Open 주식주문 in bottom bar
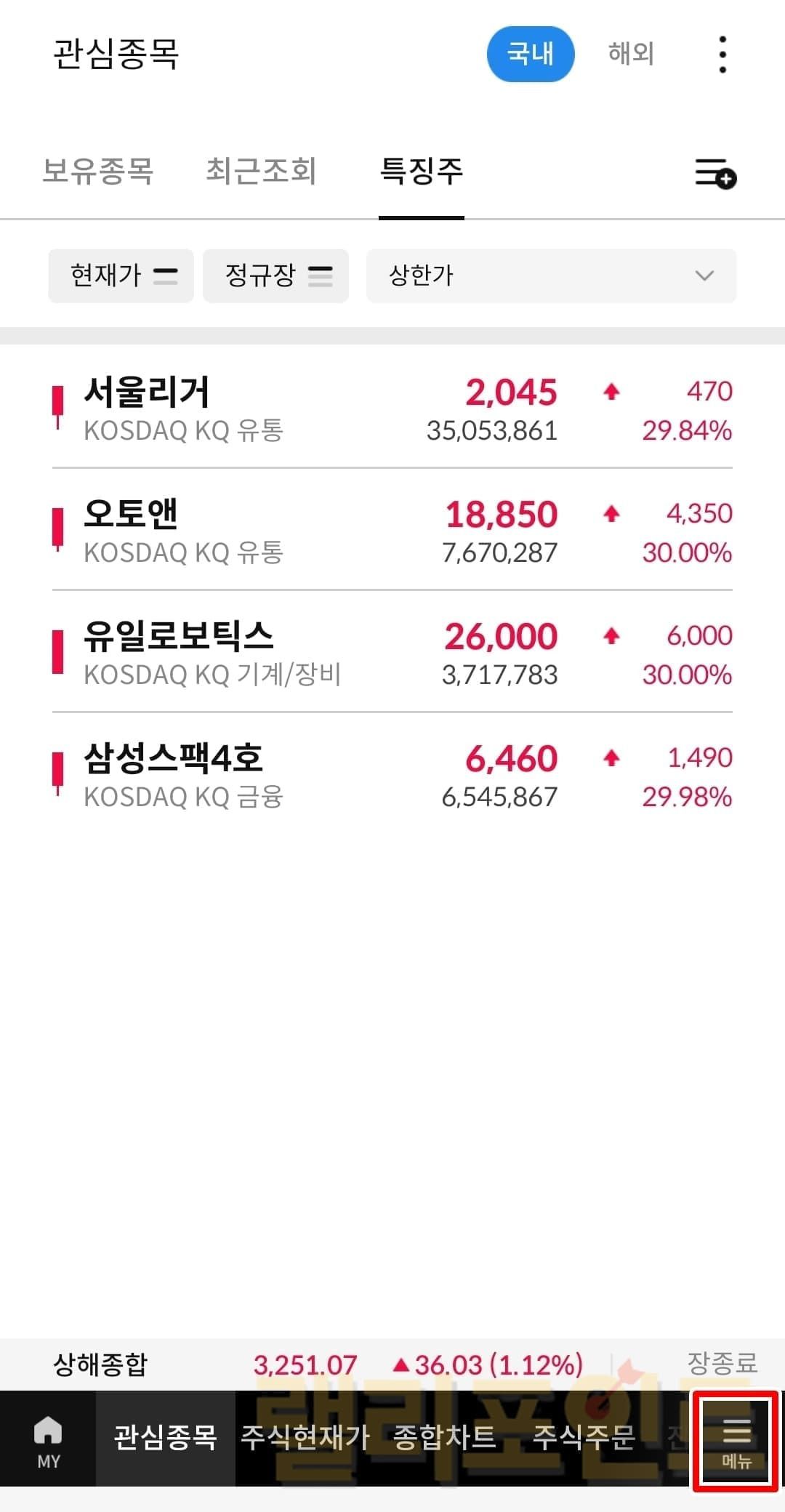The width and height of the screenshot is (785, 1512). click(x=584, y=1438)
